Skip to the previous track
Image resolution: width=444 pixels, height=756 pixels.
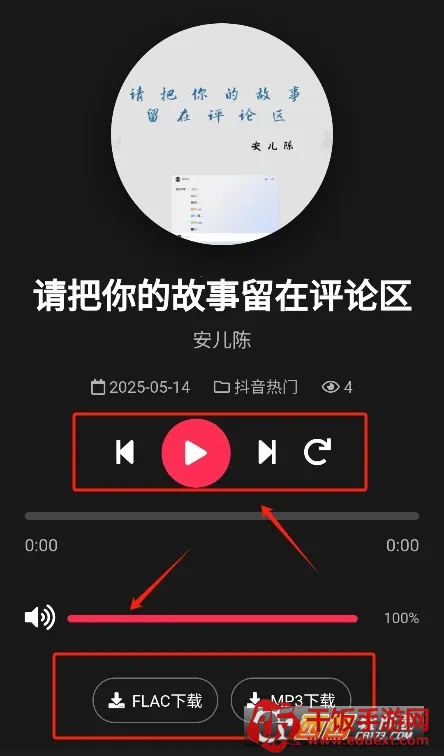click(125, 453)
